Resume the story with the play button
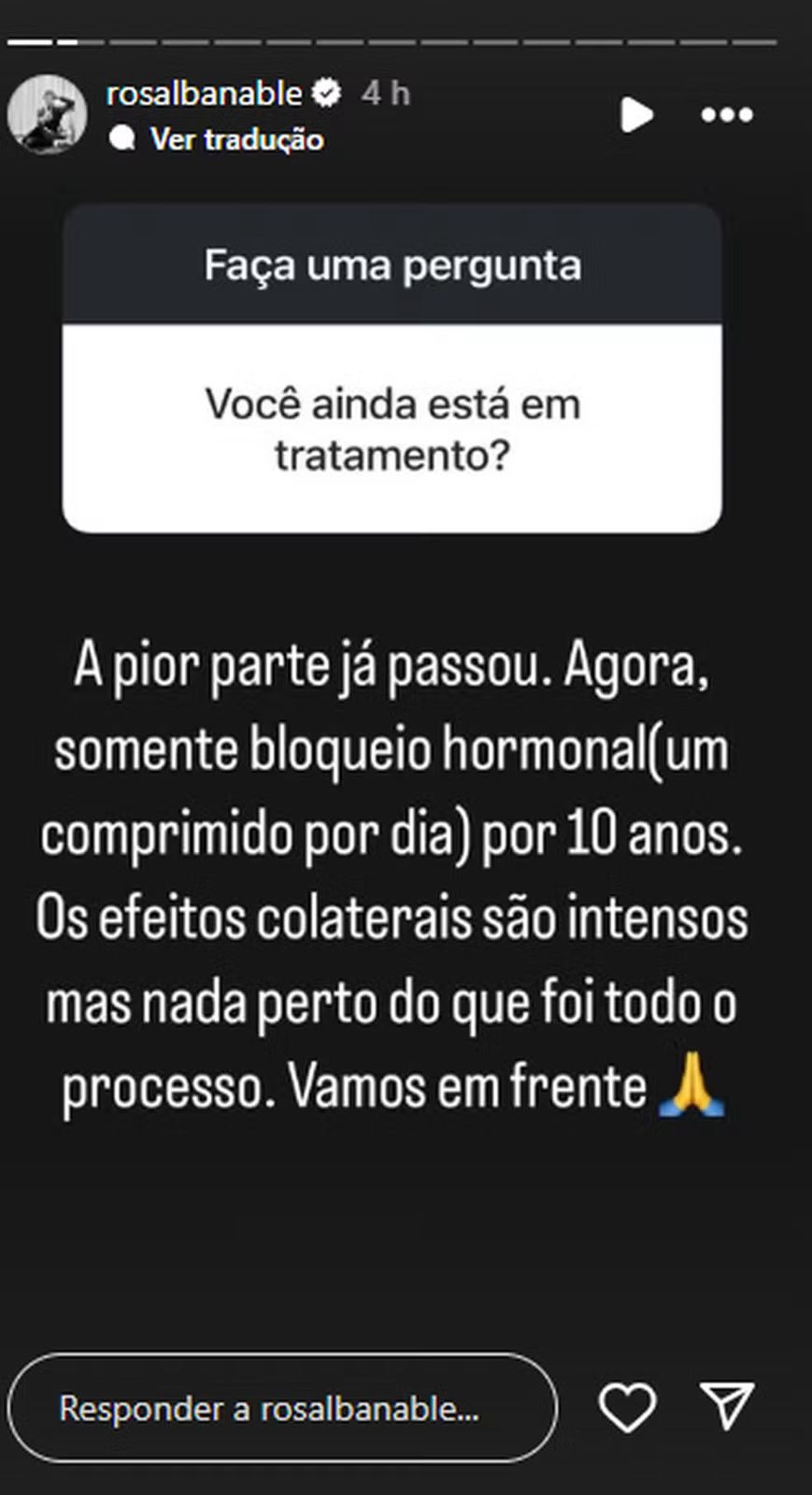This screenshot has width=812, height=1495. click(x=636, y=115)
